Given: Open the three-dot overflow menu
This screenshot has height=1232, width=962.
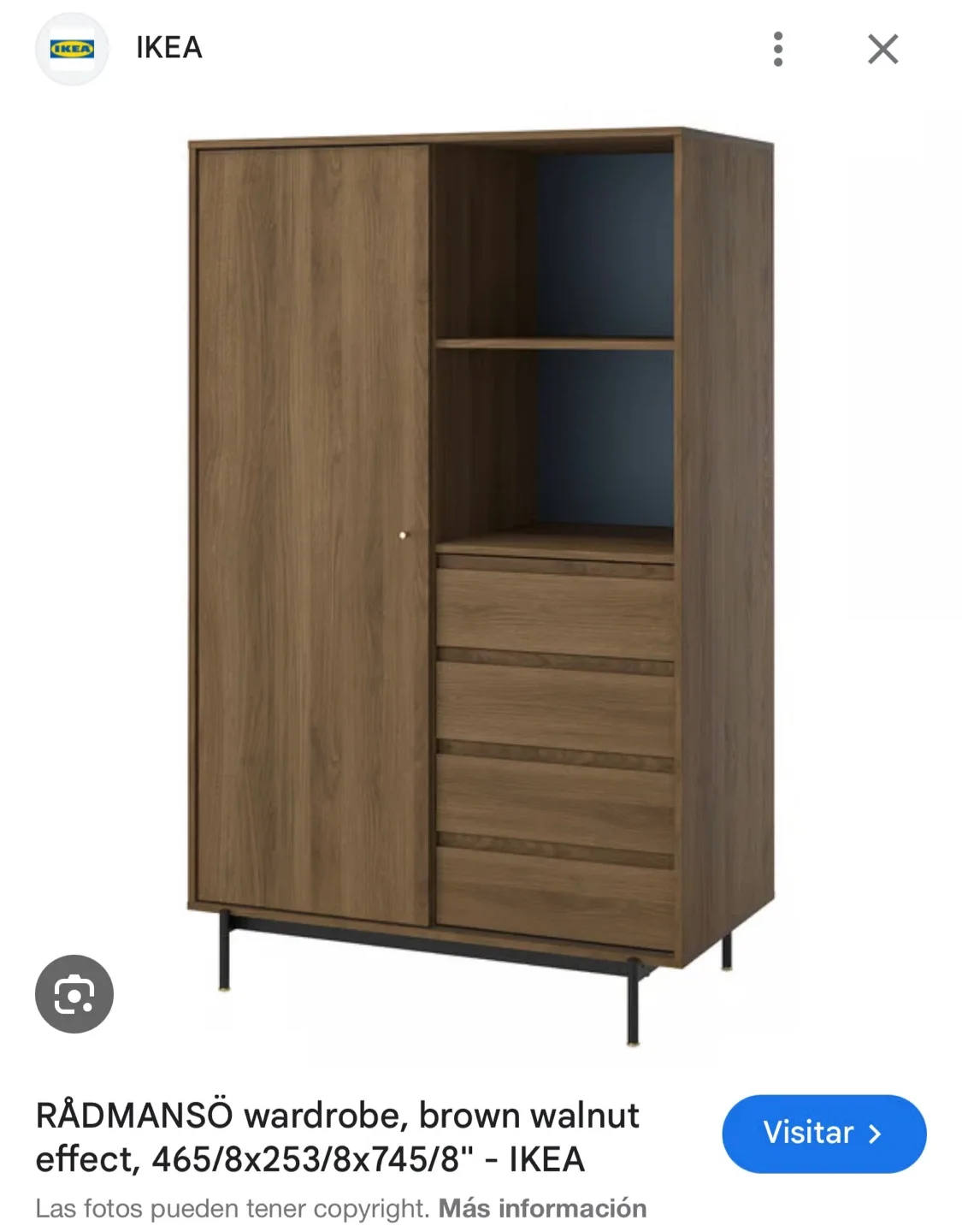Looking at the screenshot, I should click(x=777, y=50).
